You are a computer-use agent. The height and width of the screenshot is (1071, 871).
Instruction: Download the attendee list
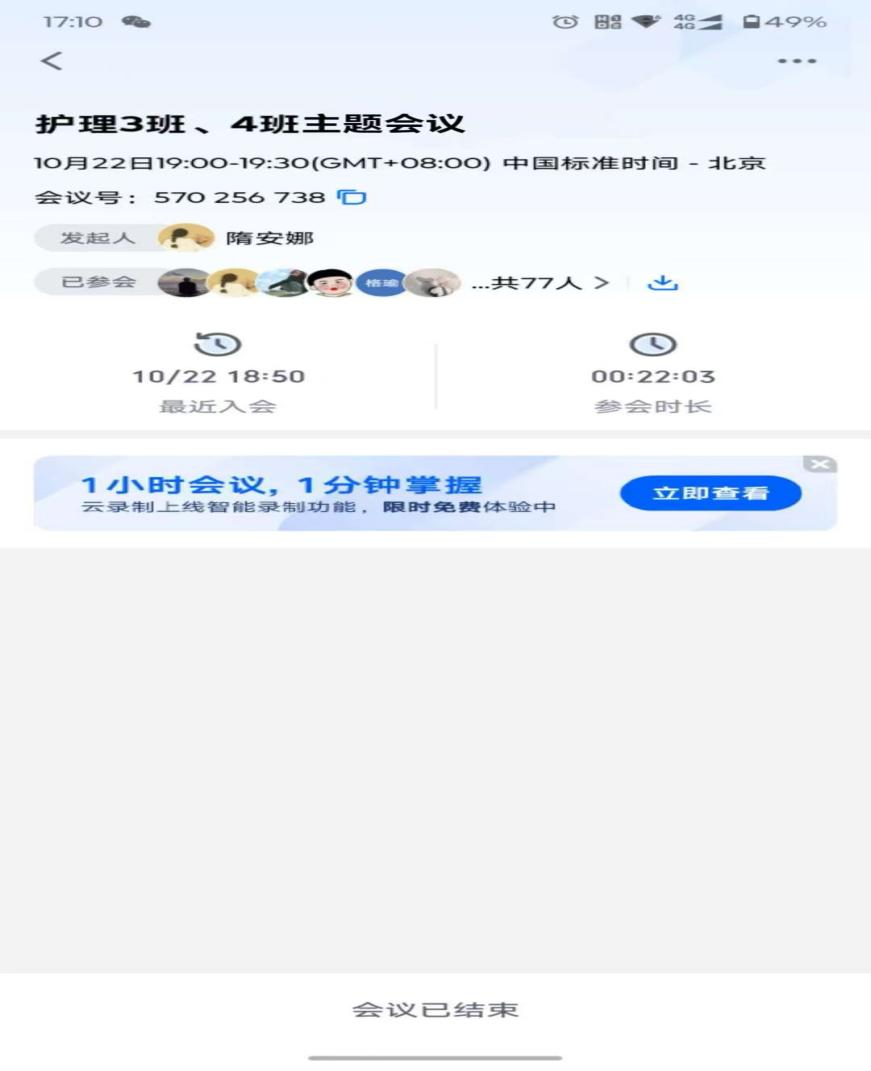click(x=662, y=283)
